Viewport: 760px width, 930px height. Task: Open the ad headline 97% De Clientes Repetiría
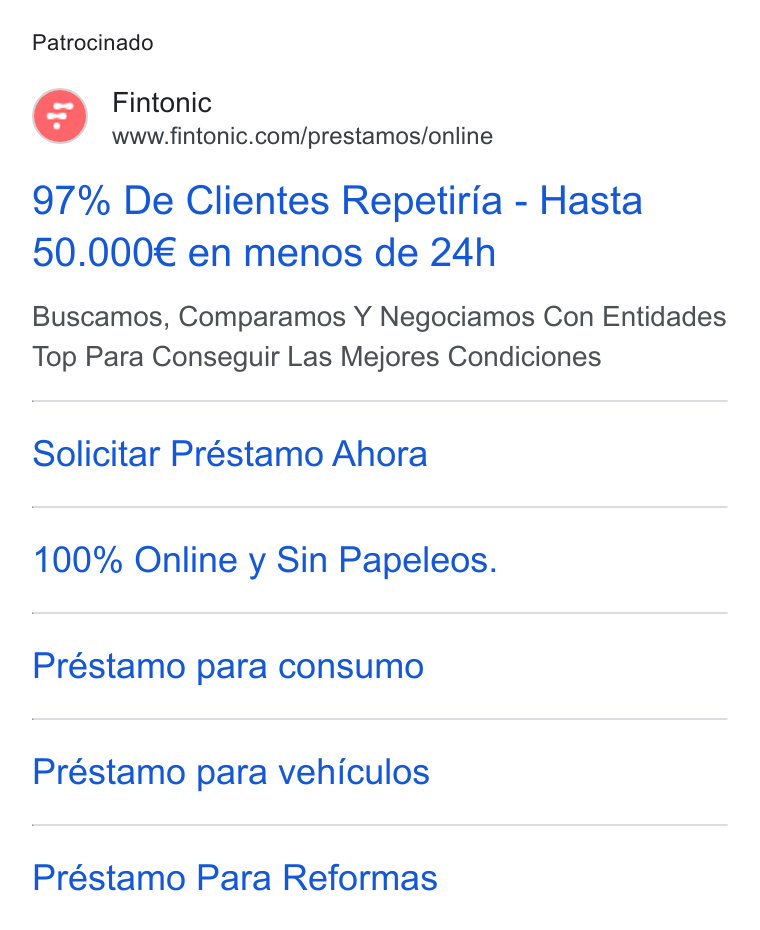[x=337, y=226]
